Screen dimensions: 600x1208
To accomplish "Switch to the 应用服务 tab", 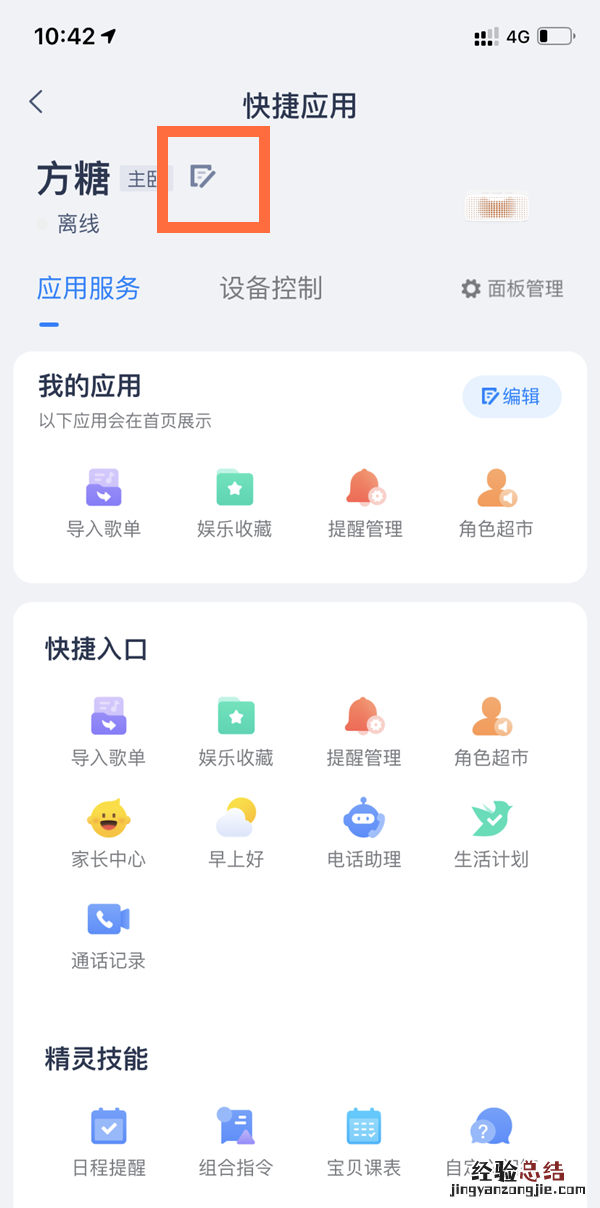I will pos(88,289).
